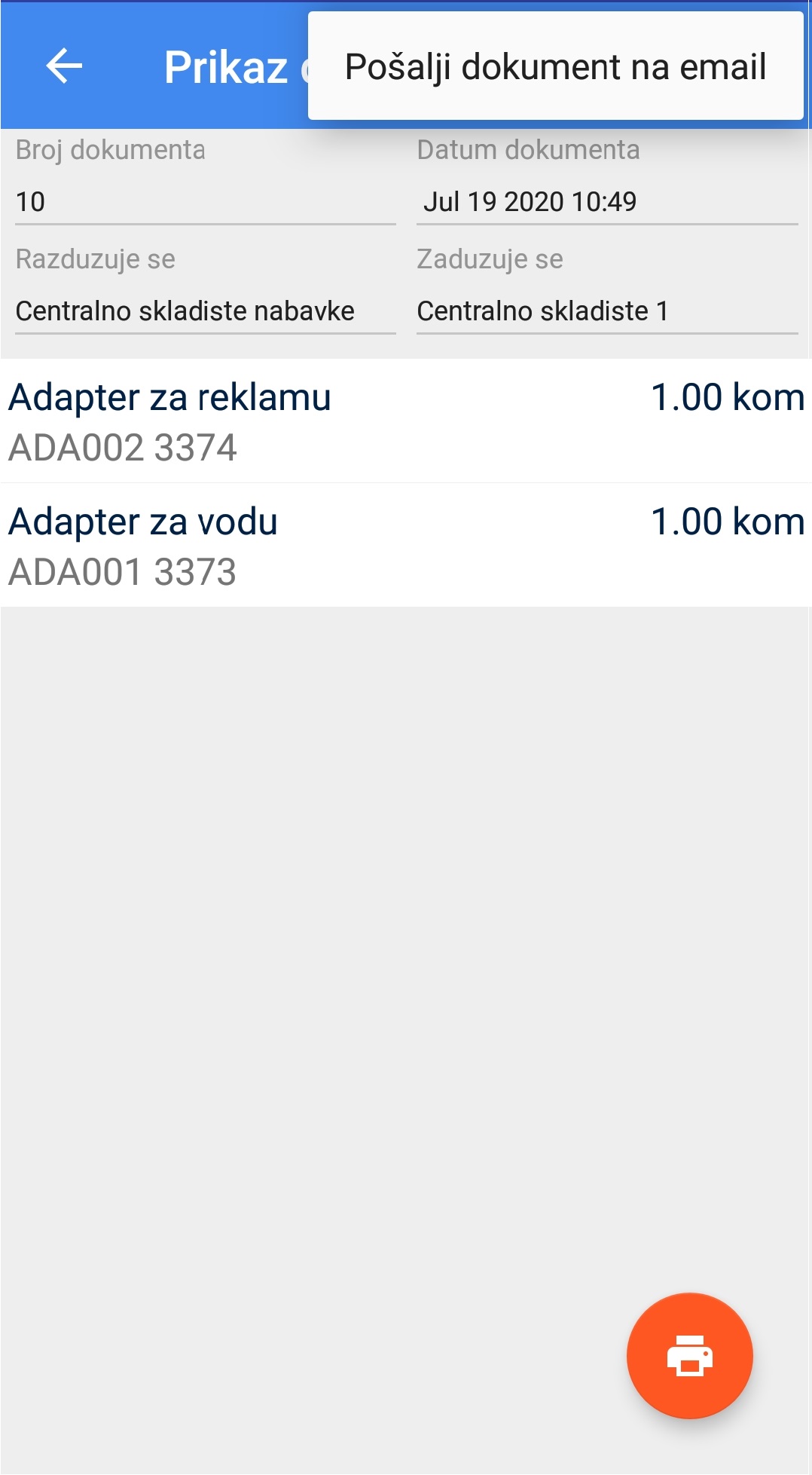This screenshot has height=1475, width=812.
Task: Select Pošalji dokument na email option
Action: pyautogui.click(x=555, y=66)
